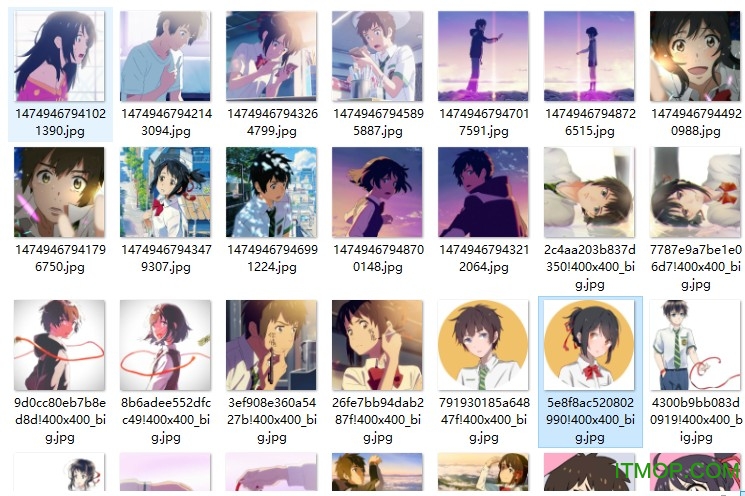745x496 pixels.
Task: Select file 791930185a64847f!400x400_big.jpg
Action: [x=483, y=345]
